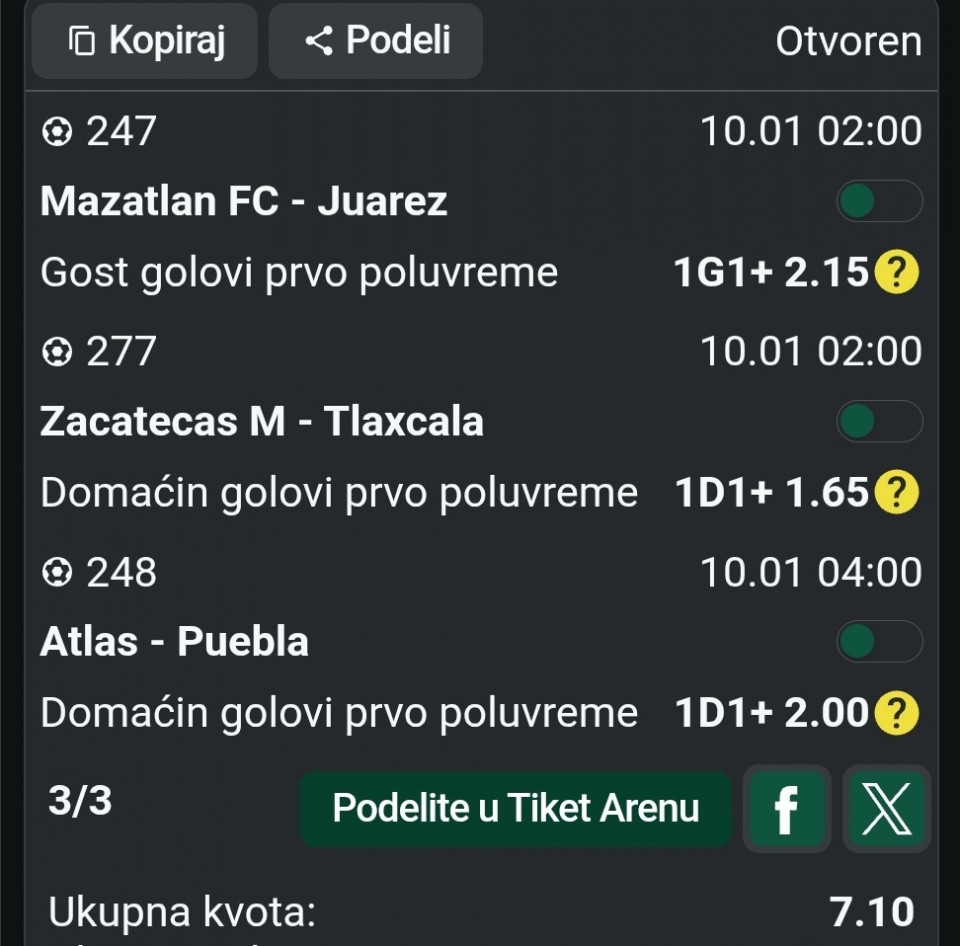
Task: Toggle the switch for Mazatlan FC - Juarez
Action: (x=879, y=202)
